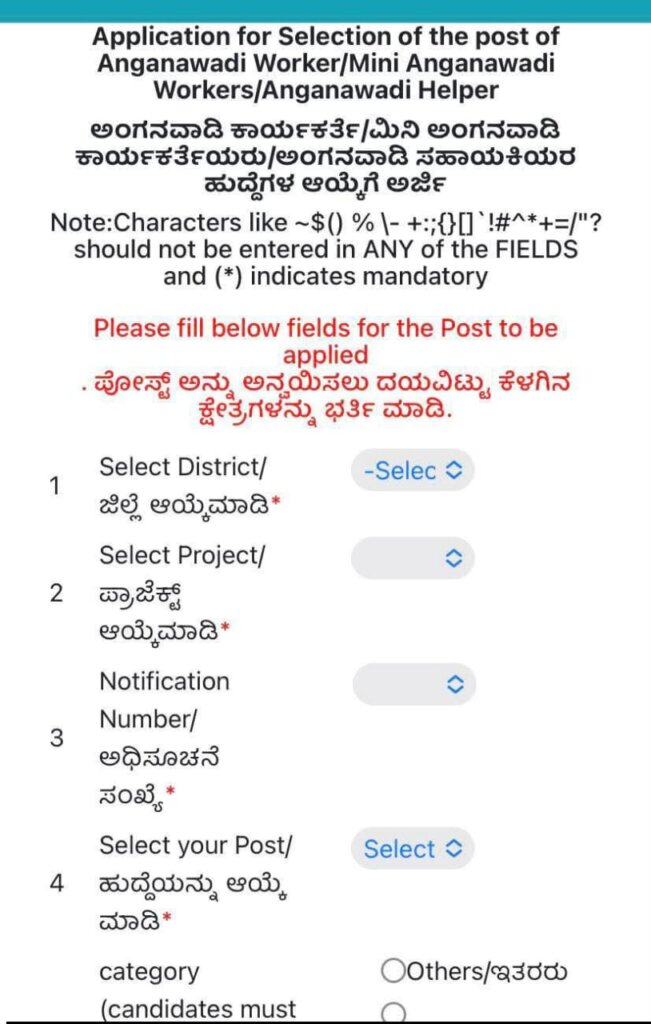
Task: Open the Select Project dropdown
Action: tap(412, 557)
